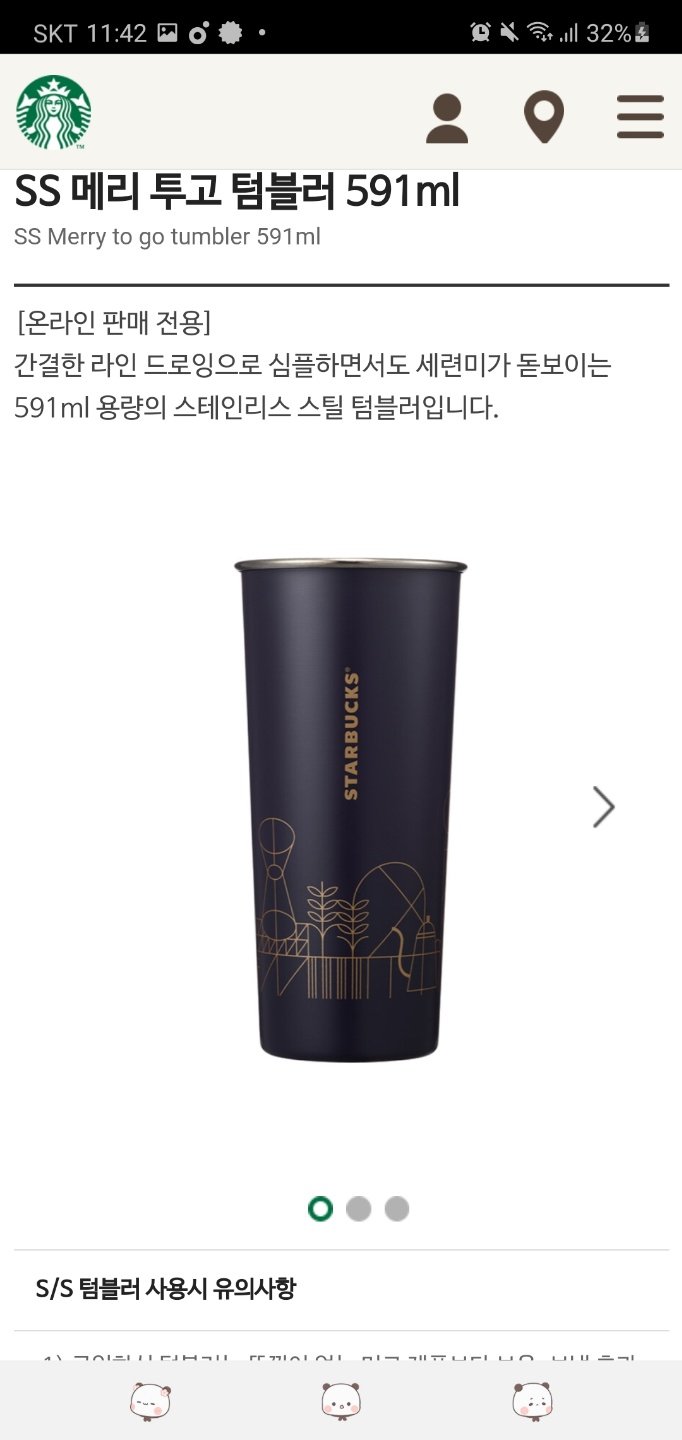Screen dimensions: 682x1440
Task: Jump to the third image dot
Action: 397,1209
